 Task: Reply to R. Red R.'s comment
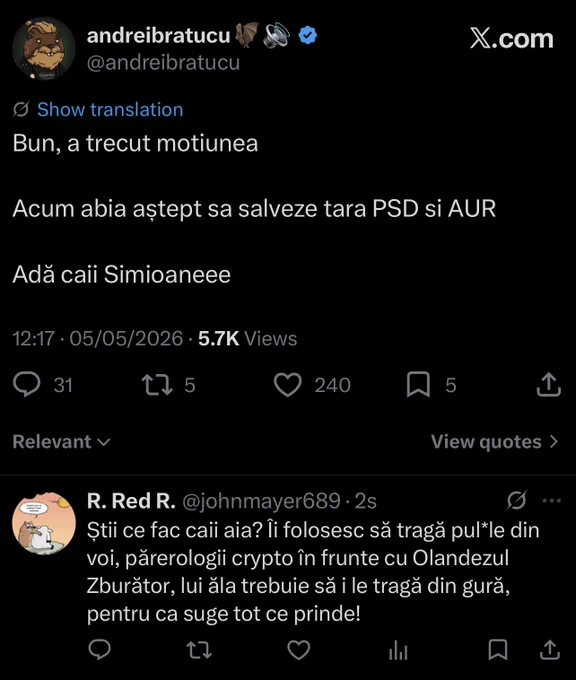99,650
